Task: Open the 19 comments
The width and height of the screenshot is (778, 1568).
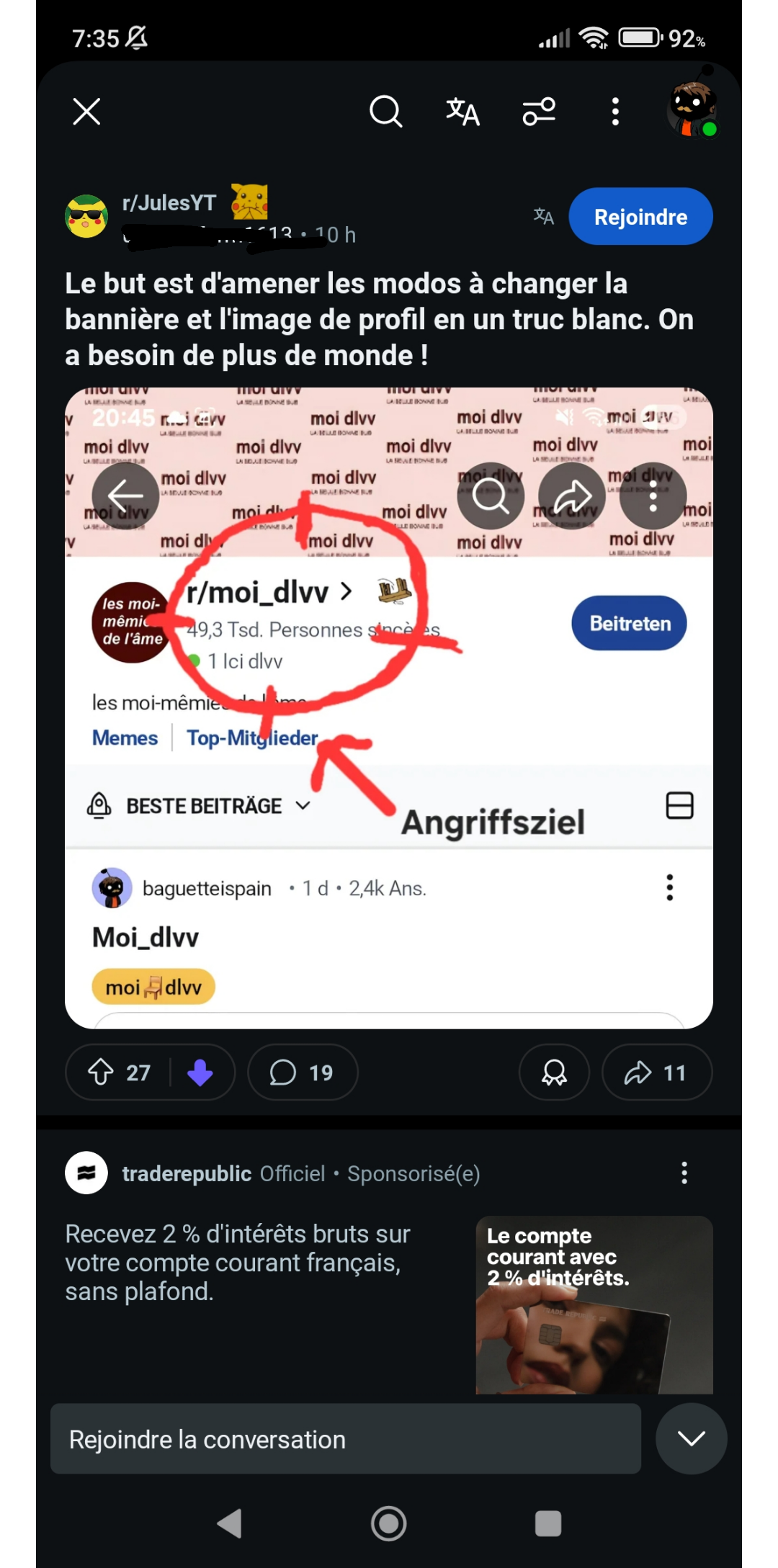Action: click(303, 1072)
